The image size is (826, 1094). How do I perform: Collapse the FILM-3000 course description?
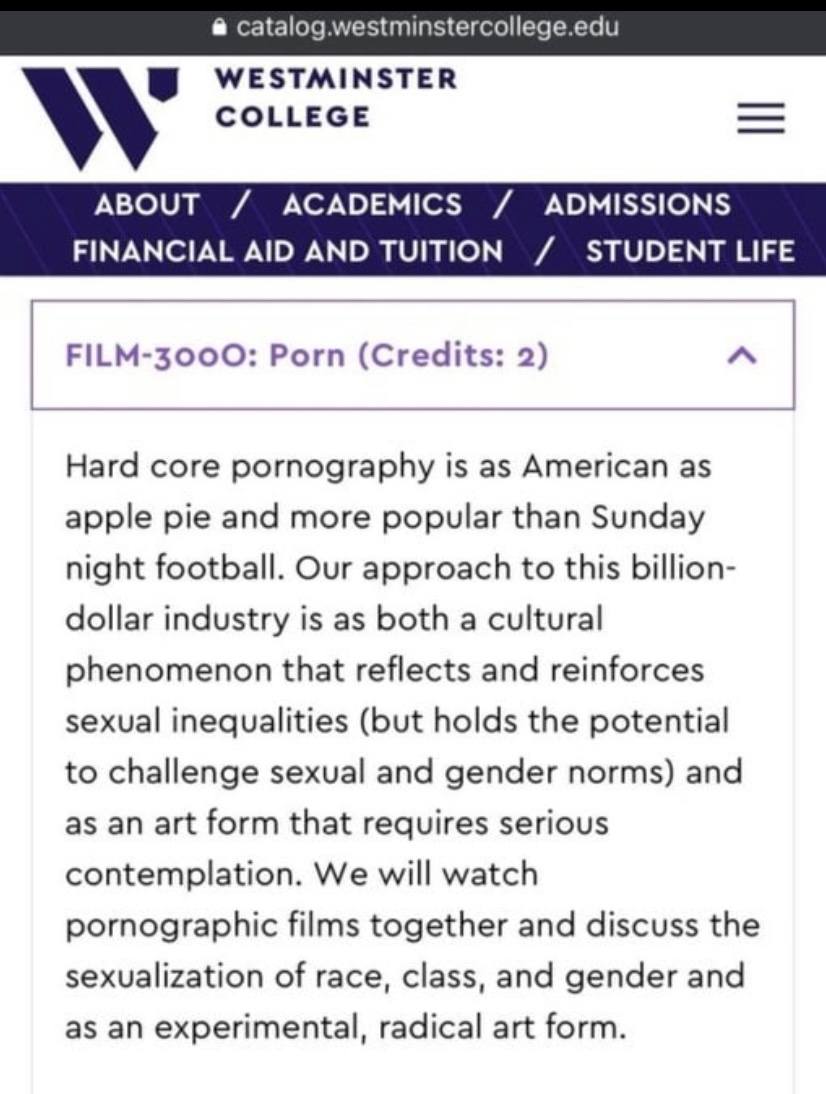point(741,356)
